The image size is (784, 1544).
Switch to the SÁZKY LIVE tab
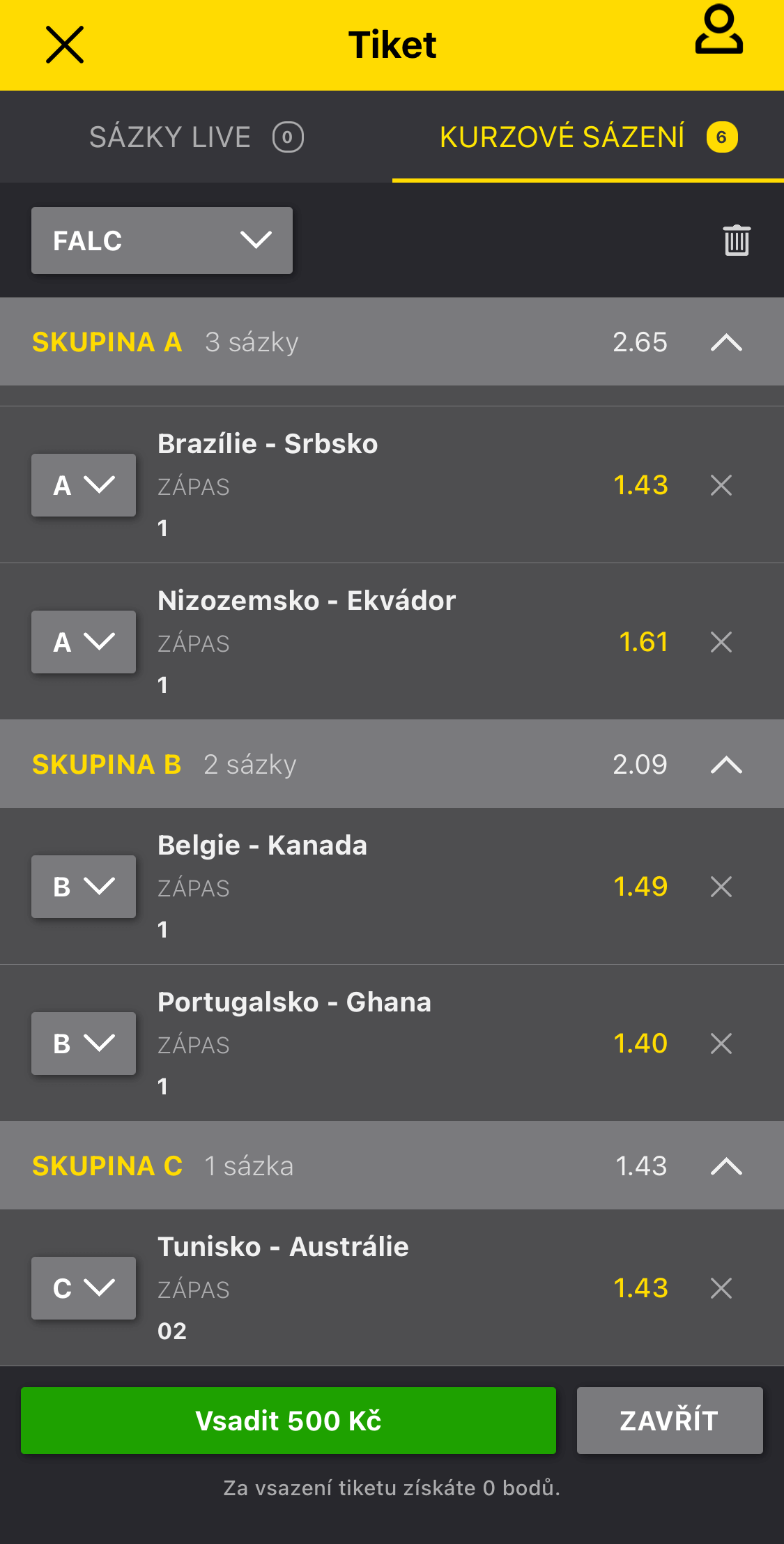pyautogui.click(x=196, y=137)
